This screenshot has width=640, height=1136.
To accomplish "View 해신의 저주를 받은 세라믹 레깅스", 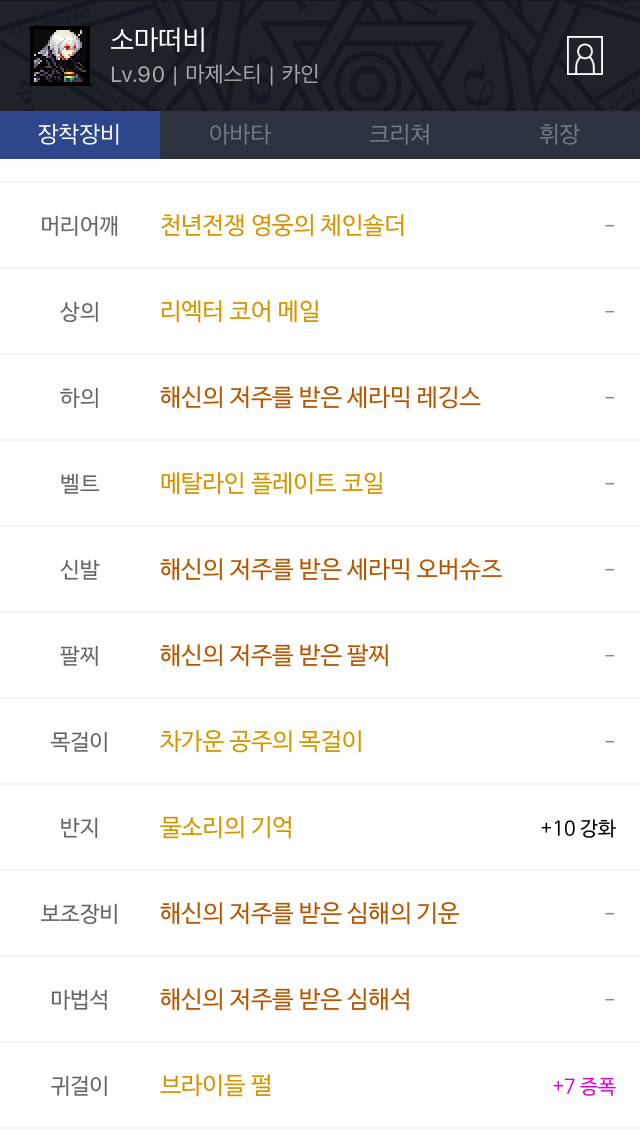I will click(320, 397).
